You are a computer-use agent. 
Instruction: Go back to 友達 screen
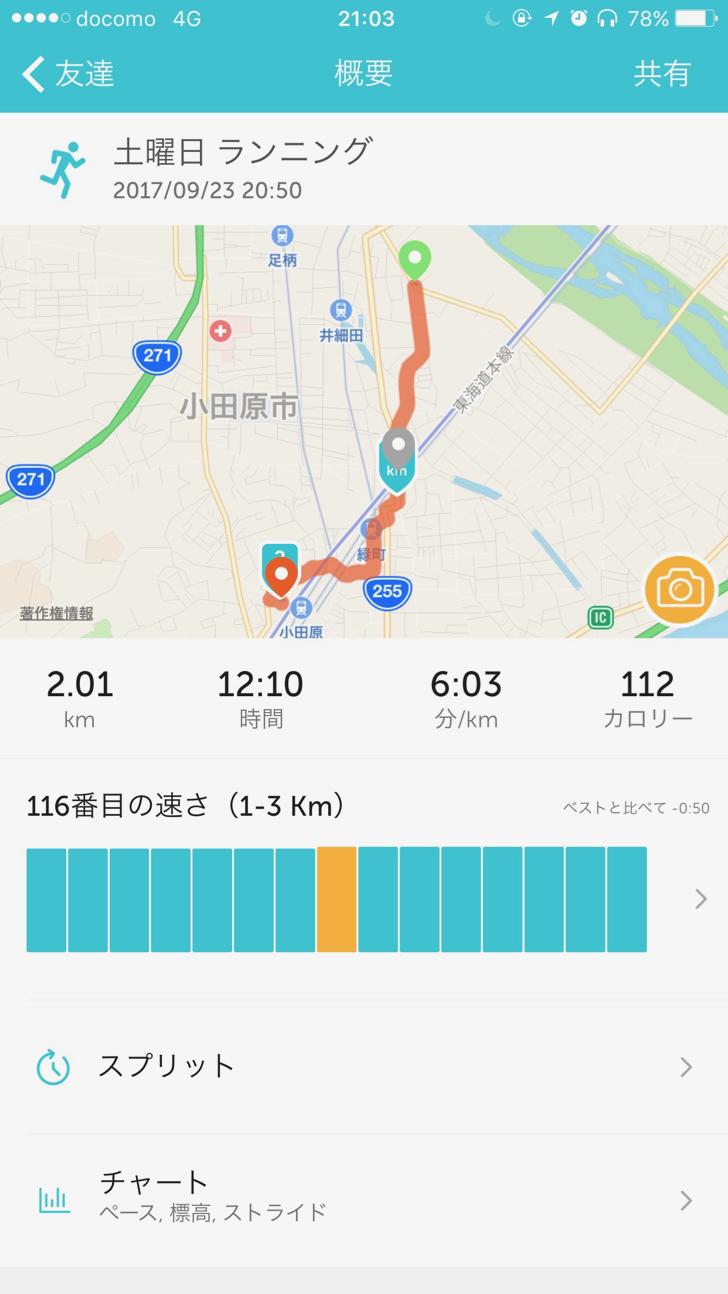(x=68, y=74)
